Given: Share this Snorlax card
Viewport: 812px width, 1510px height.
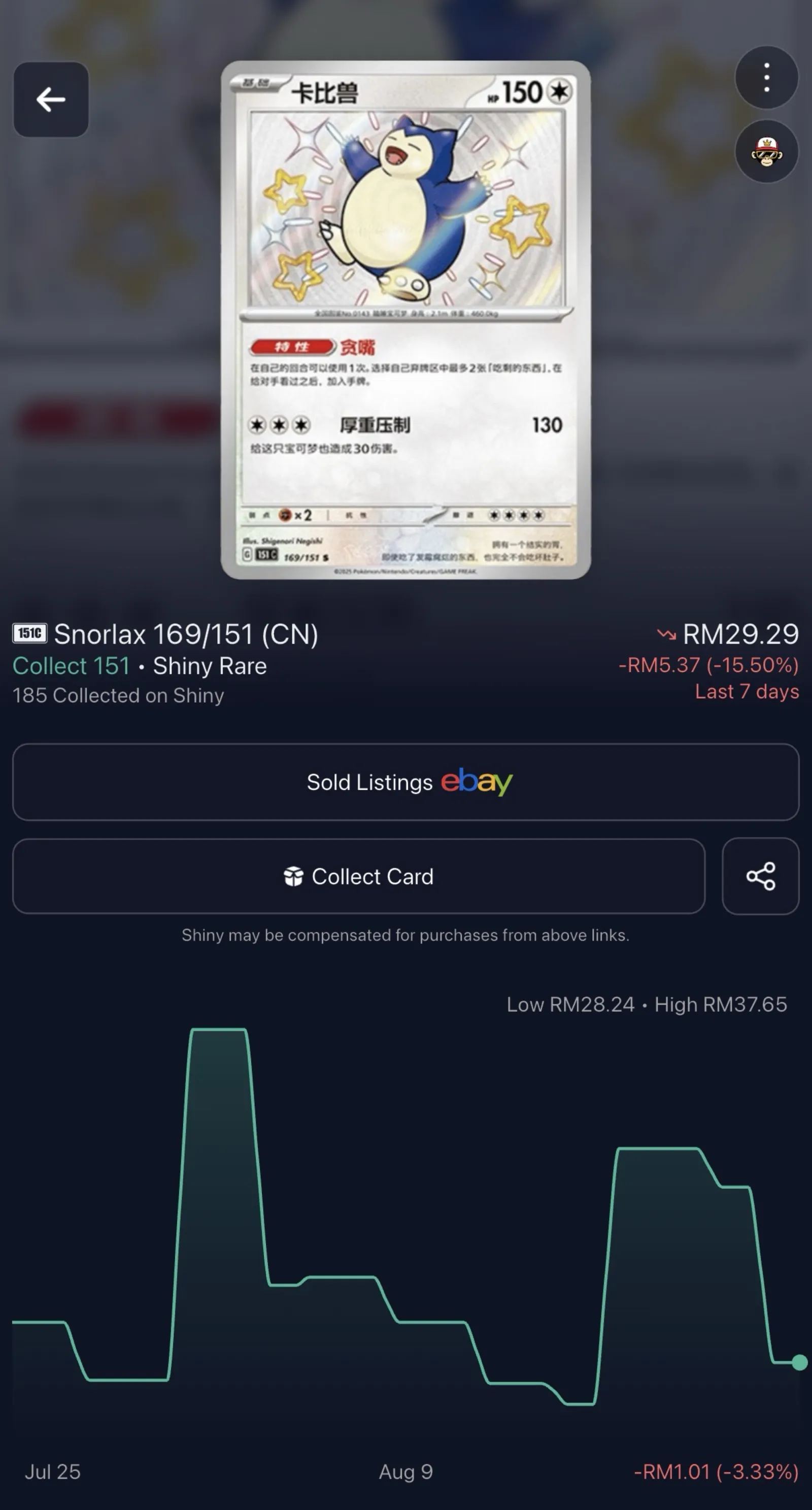Looking at the screenshot, I should click(x=760, y=877).
